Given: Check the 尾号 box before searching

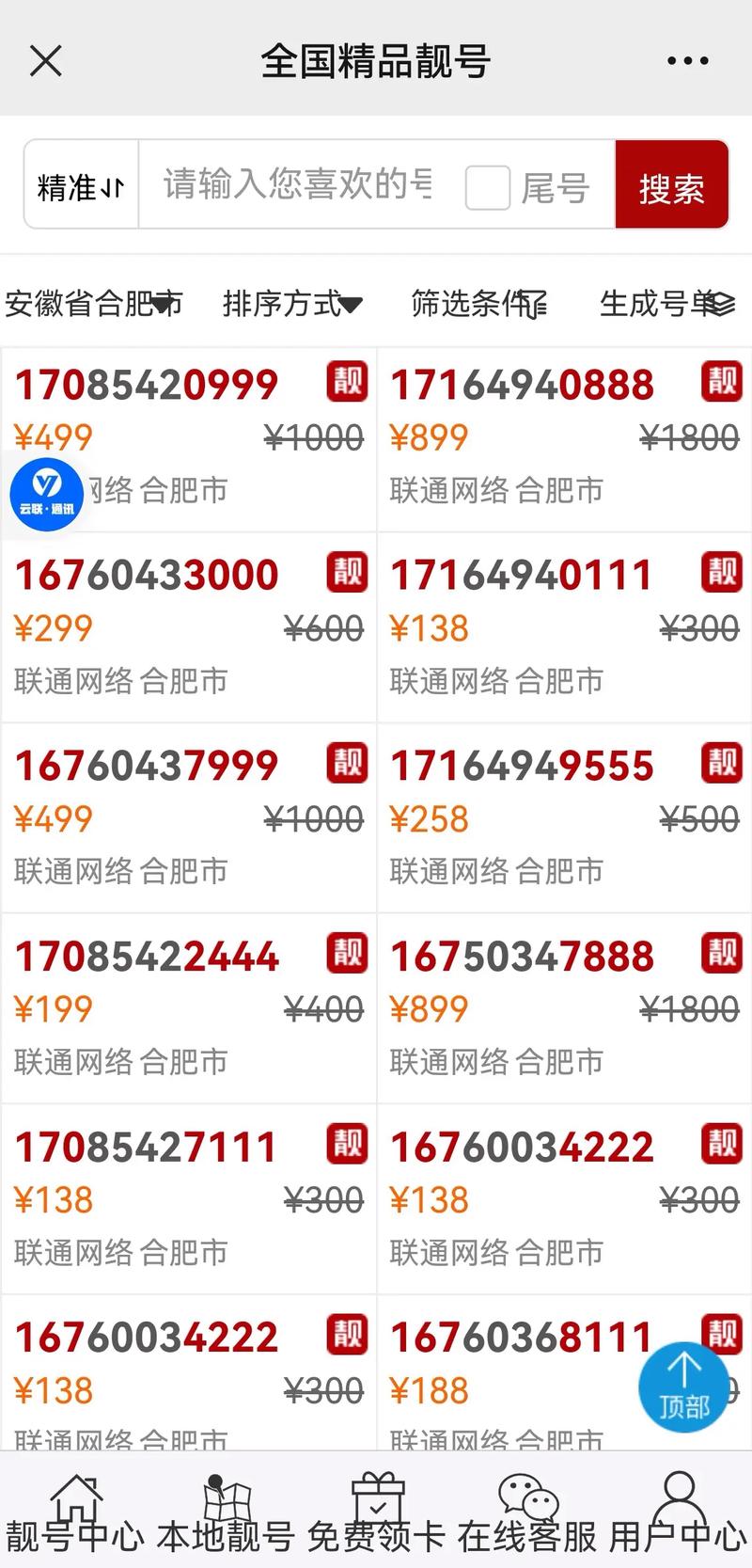Looking at the screenshot, I should tap(488, 189).
